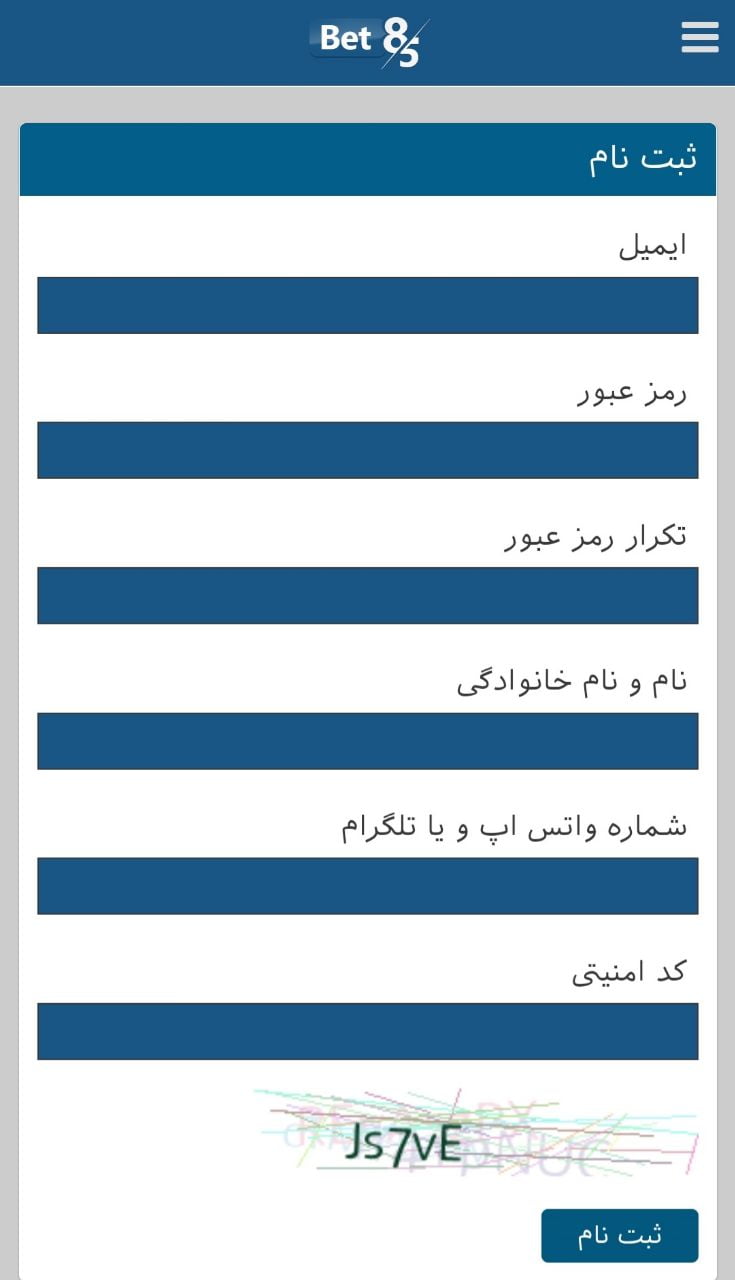This screenshot has width=735, height=1280.
Task: Click the ثبت نام registration header bar
Action: click(x=367, y=159)
